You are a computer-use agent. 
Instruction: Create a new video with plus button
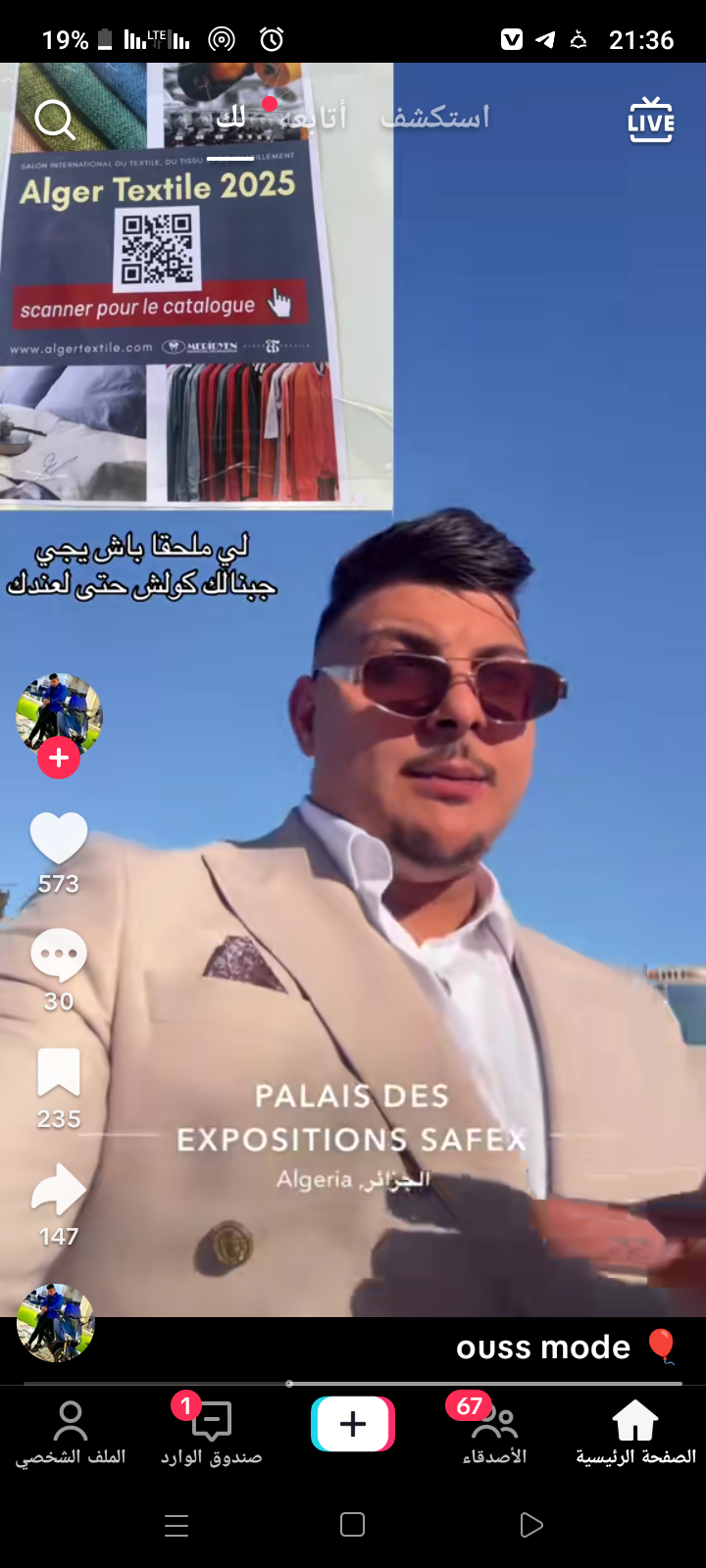353,1424
